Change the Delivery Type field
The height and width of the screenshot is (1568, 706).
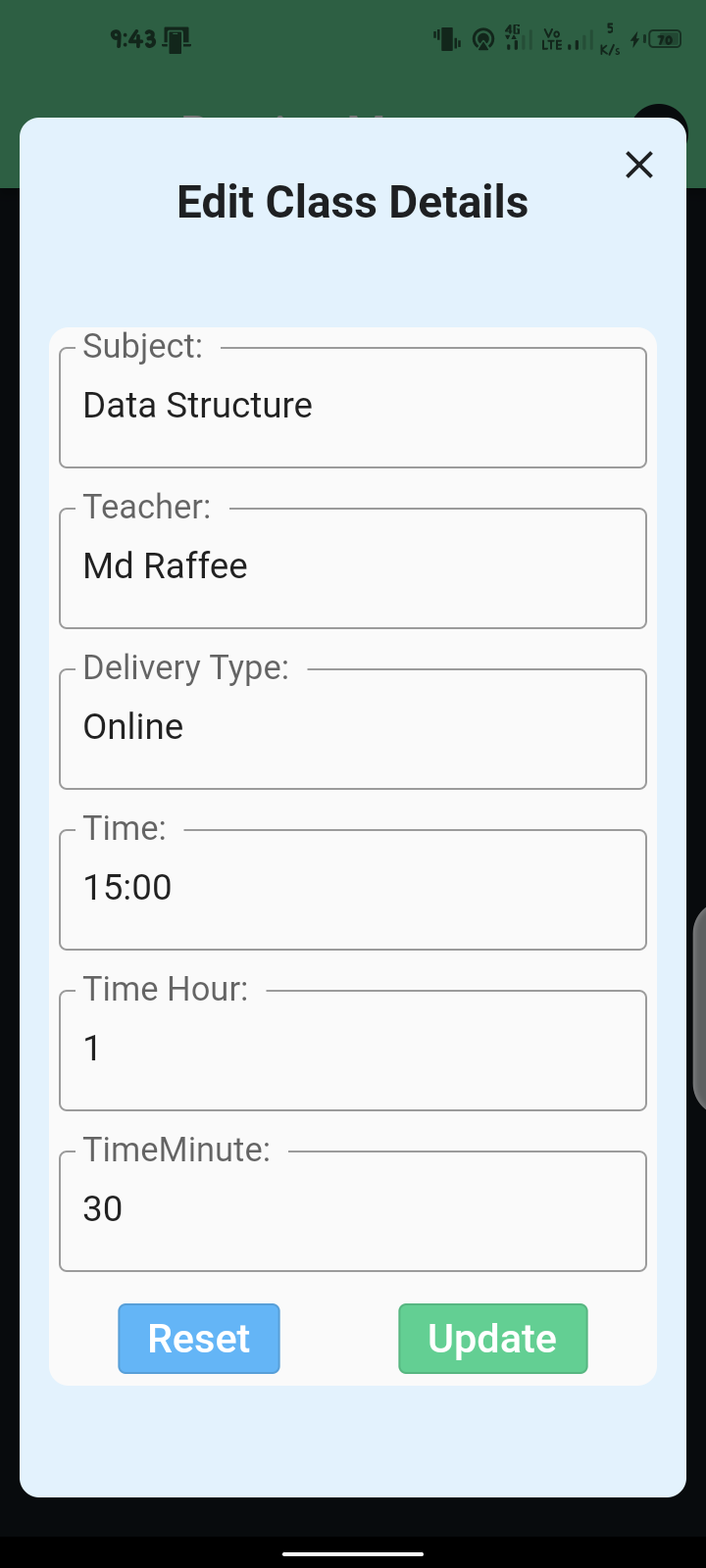pyautogui.click(x=353, y=729)
